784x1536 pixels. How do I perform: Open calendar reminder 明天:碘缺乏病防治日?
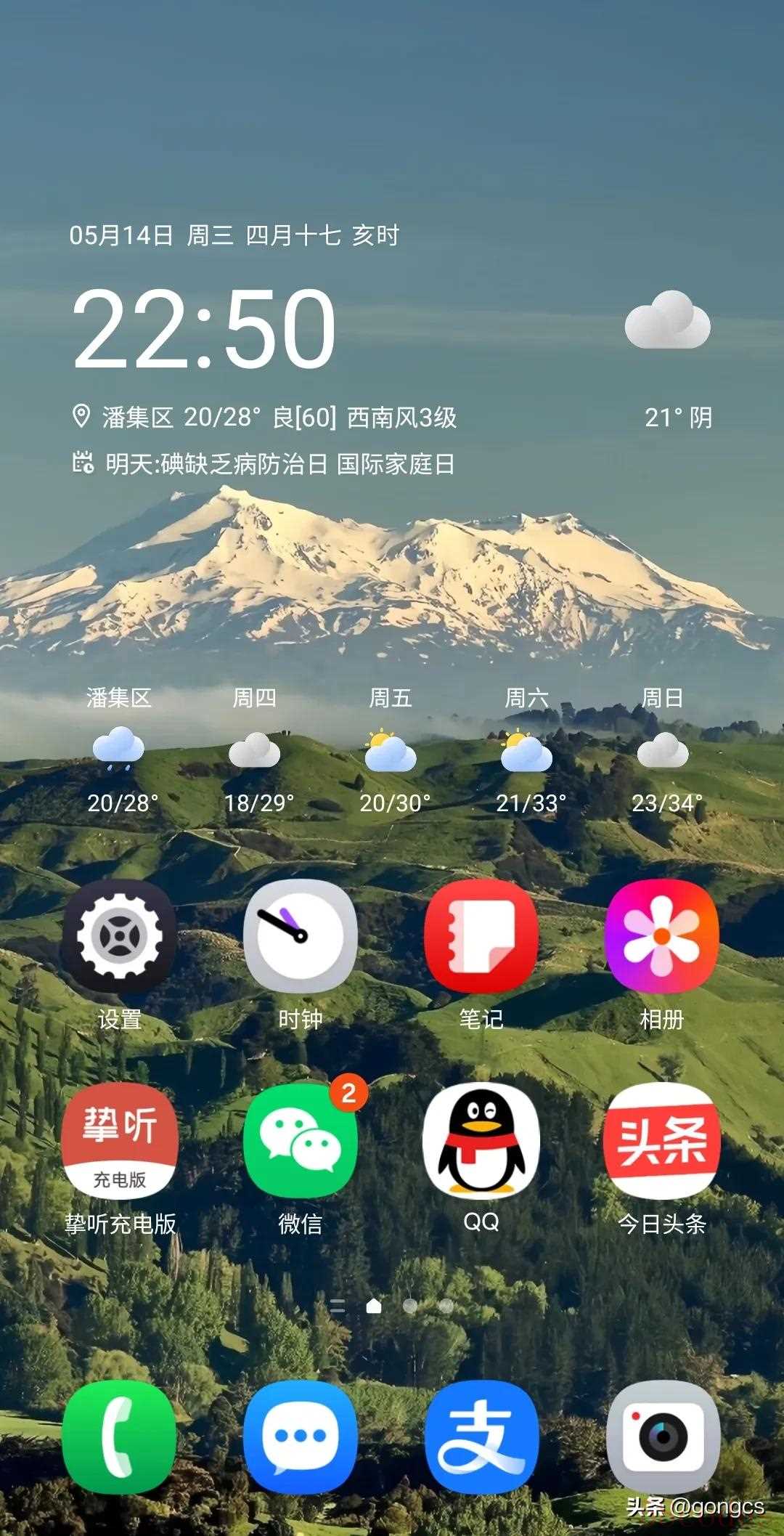click(279, 463)
